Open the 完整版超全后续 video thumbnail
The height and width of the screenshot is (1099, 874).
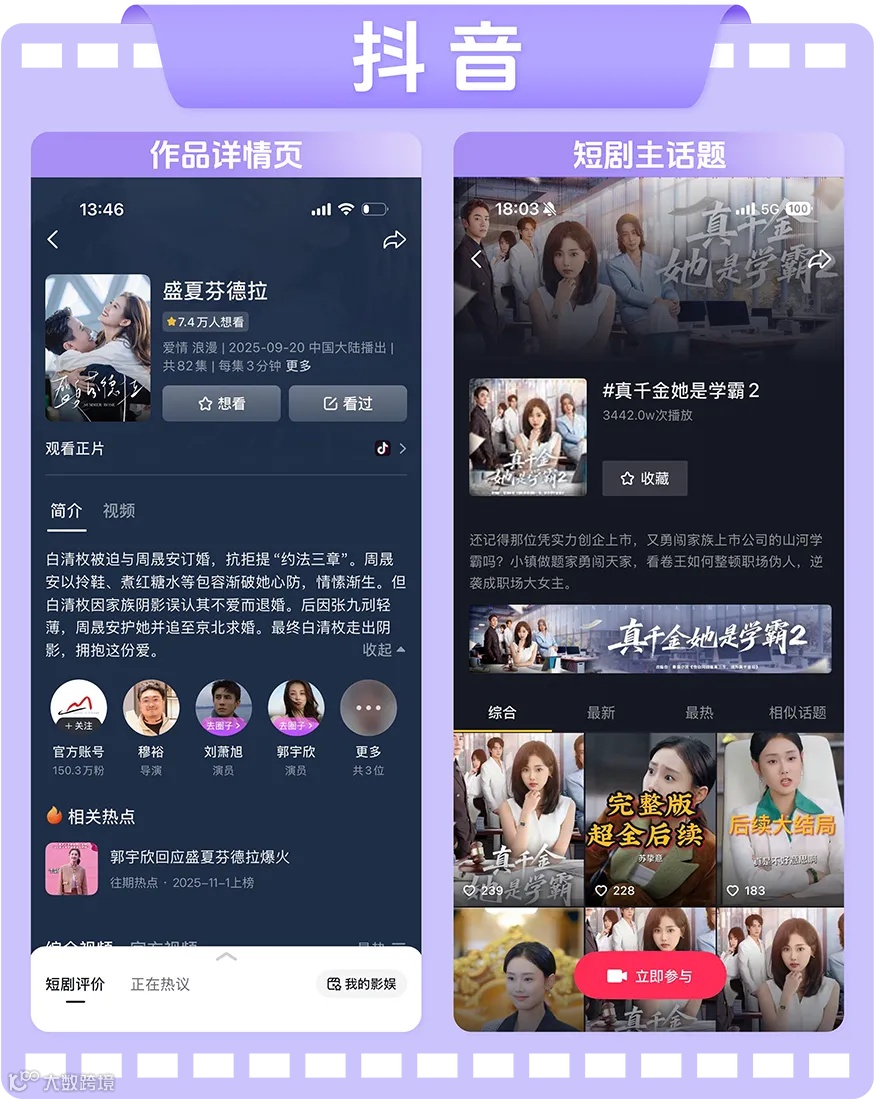tap(648, 820)
